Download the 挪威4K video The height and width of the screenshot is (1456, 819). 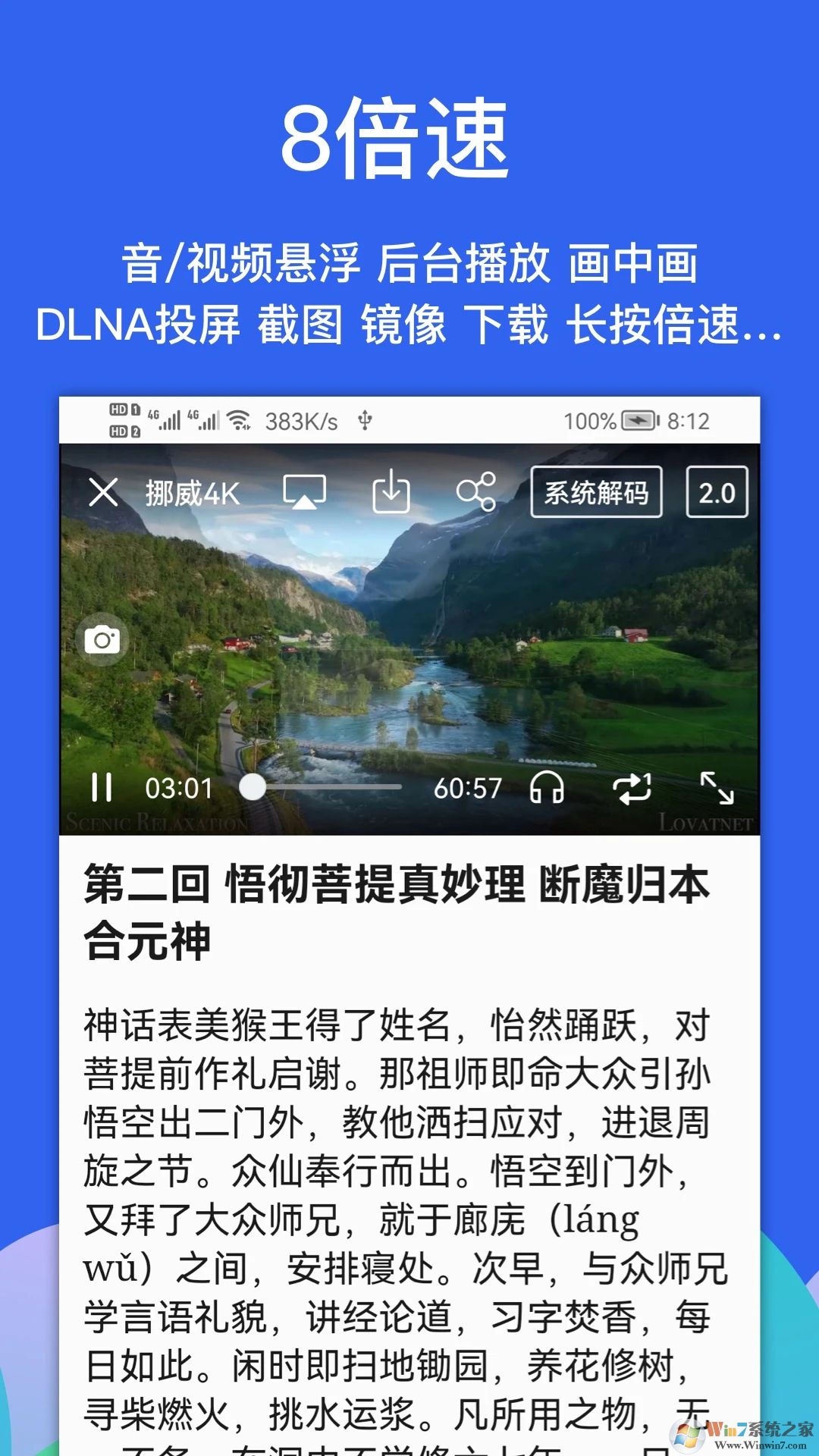pos(390,493)
